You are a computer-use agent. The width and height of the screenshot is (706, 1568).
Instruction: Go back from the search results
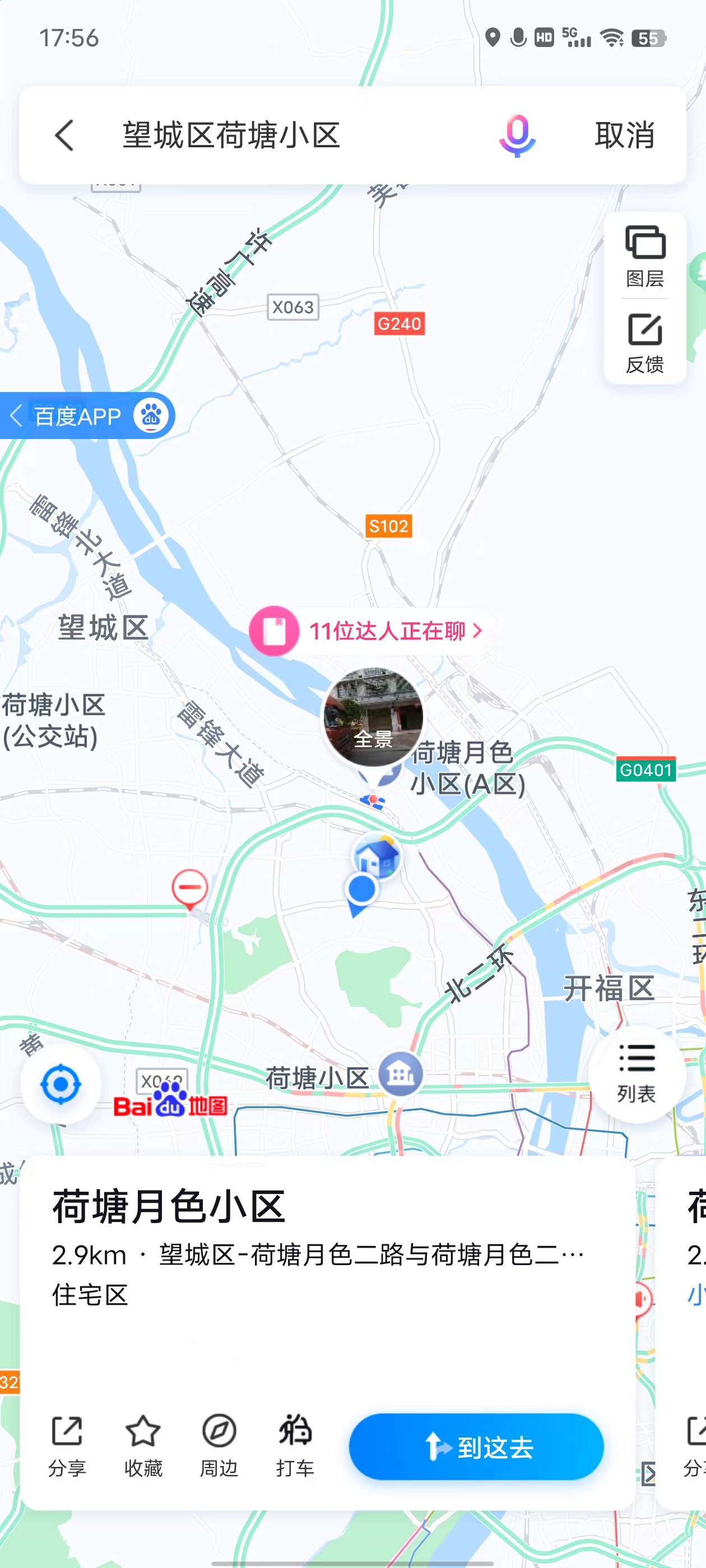pos(64,135)
